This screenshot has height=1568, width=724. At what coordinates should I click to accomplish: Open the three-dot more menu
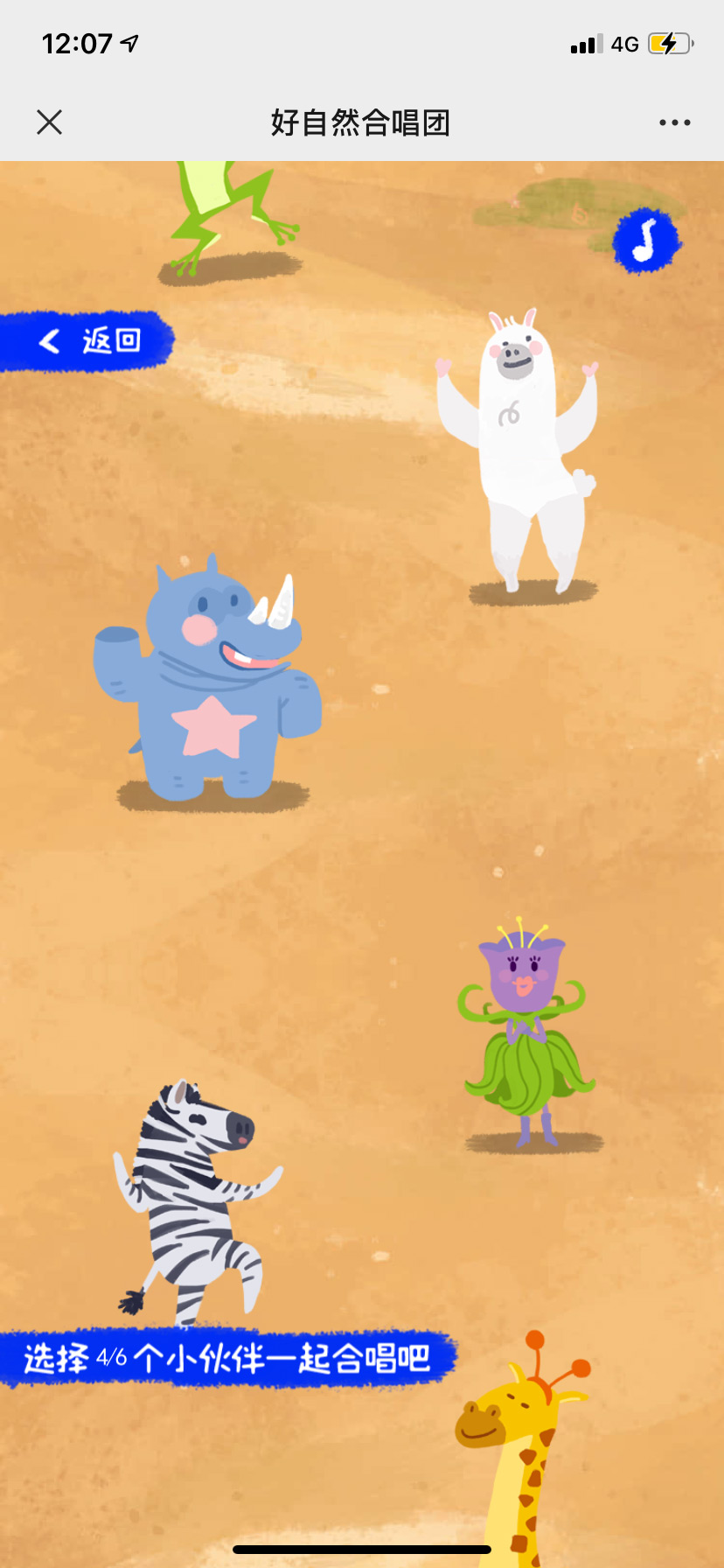point(674,122)
